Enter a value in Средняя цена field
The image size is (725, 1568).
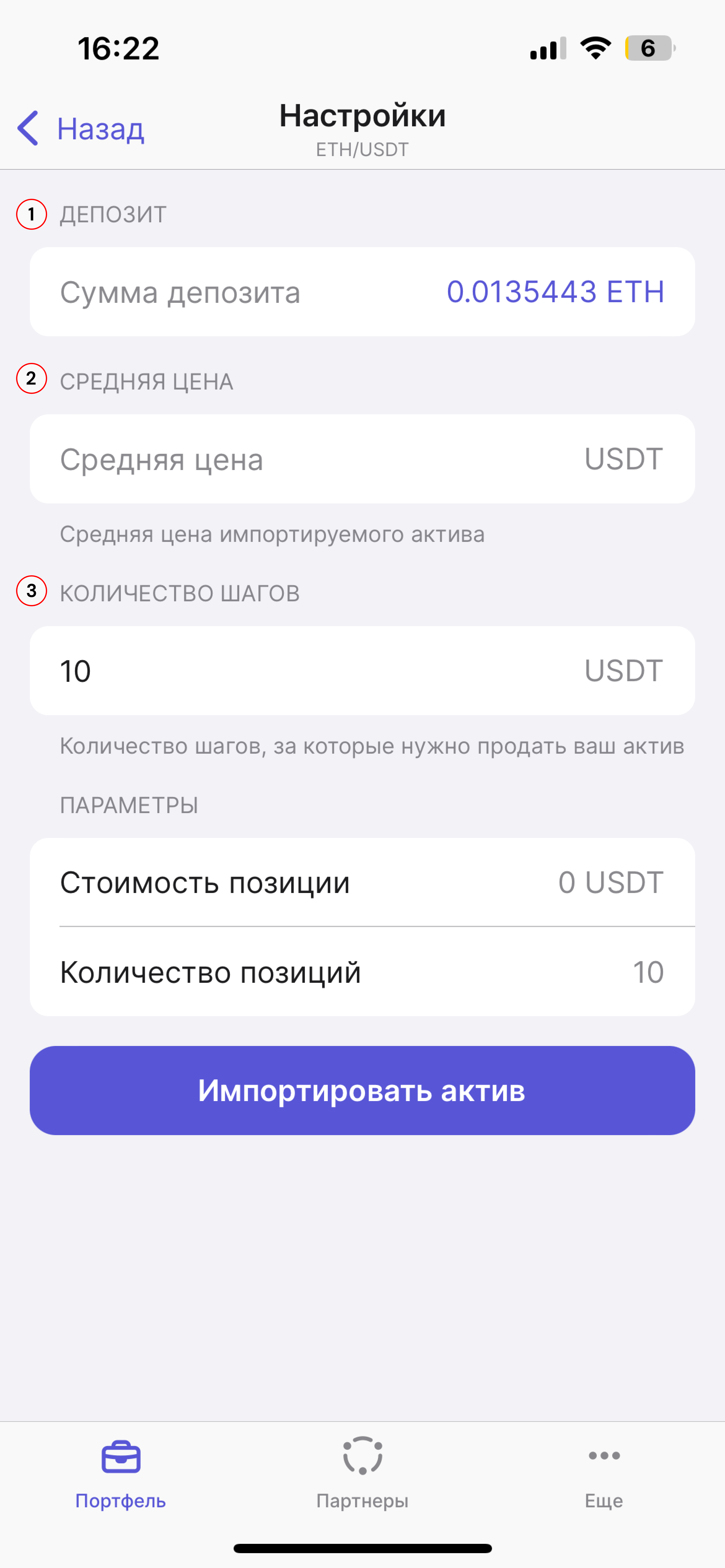pyautogui.click(x=317, y=459)
